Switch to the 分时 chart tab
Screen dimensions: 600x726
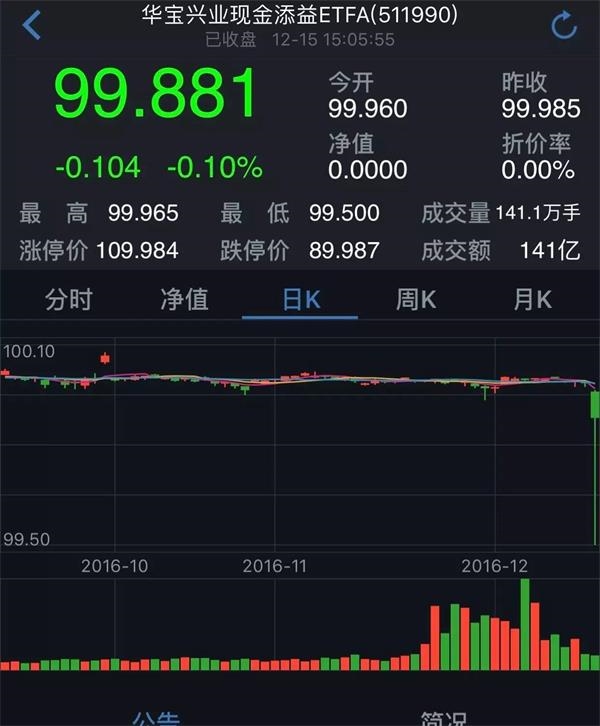[70, 299]
